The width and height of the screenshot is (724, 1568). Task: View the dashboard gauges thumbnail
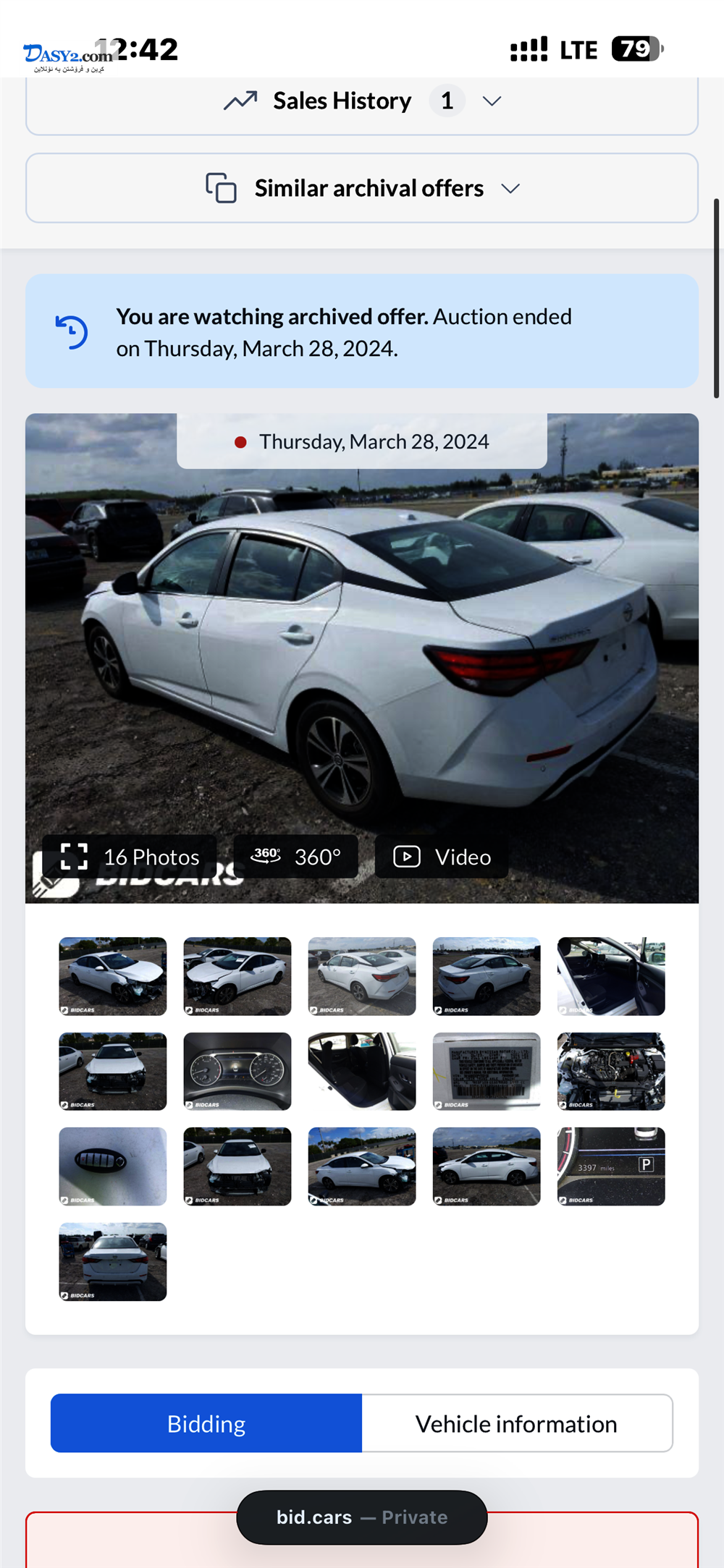pos(237,1071)
